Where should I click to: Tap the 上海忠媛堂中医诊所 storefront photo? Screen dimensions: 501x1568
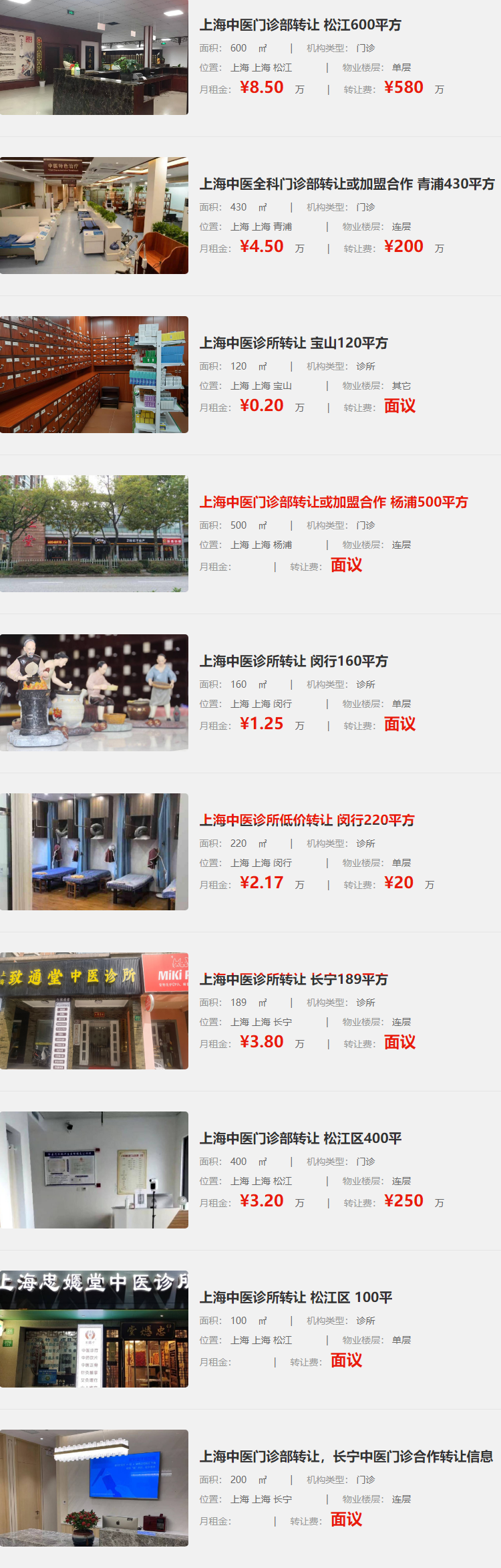[94, 1329]
